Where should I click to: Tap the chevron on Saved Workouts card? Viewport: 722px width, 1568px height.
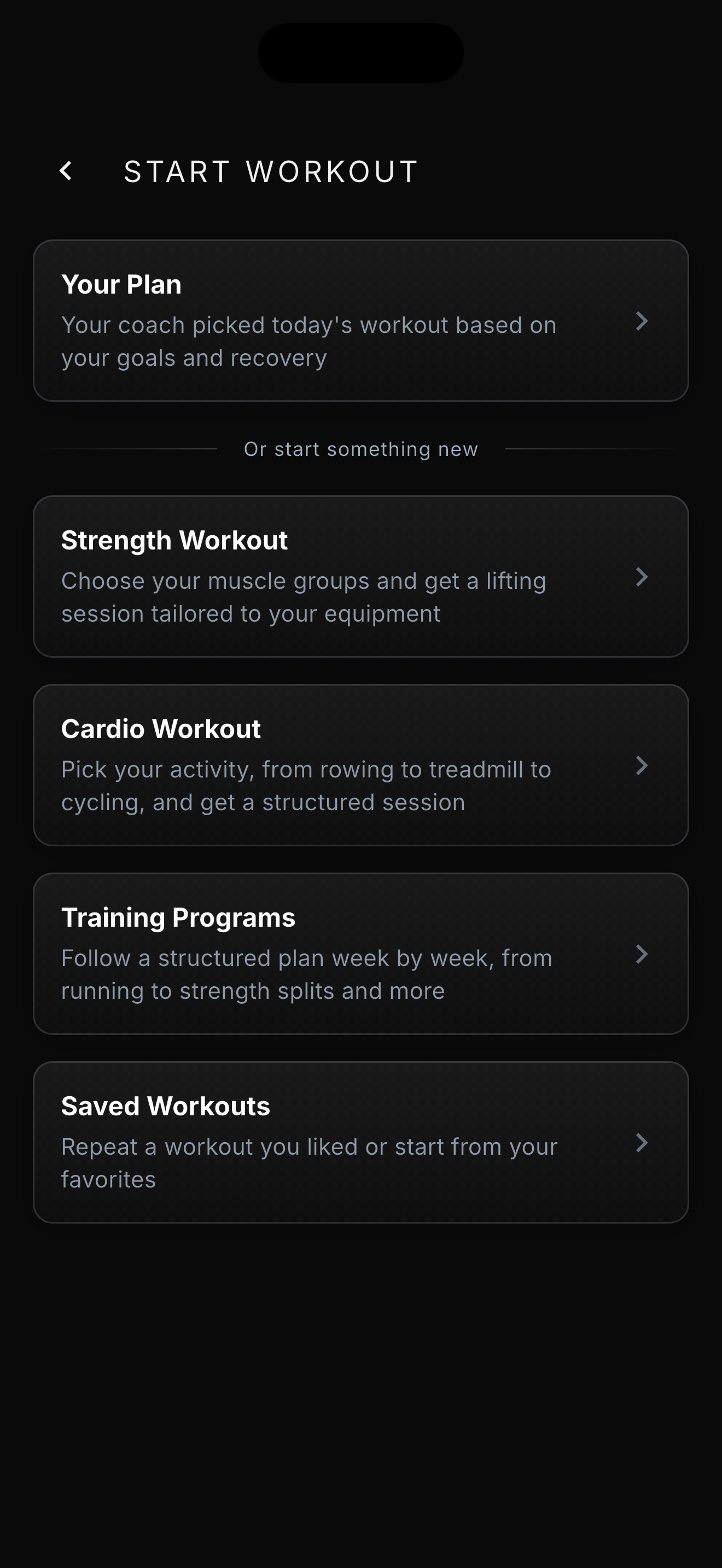pos(643,1144)
